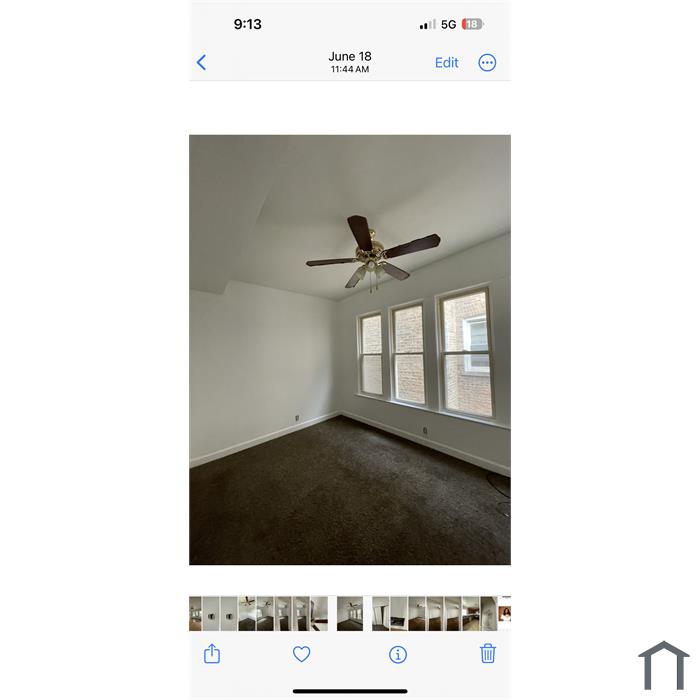Delete this photo with the trash icon

(x=487, y=654)
